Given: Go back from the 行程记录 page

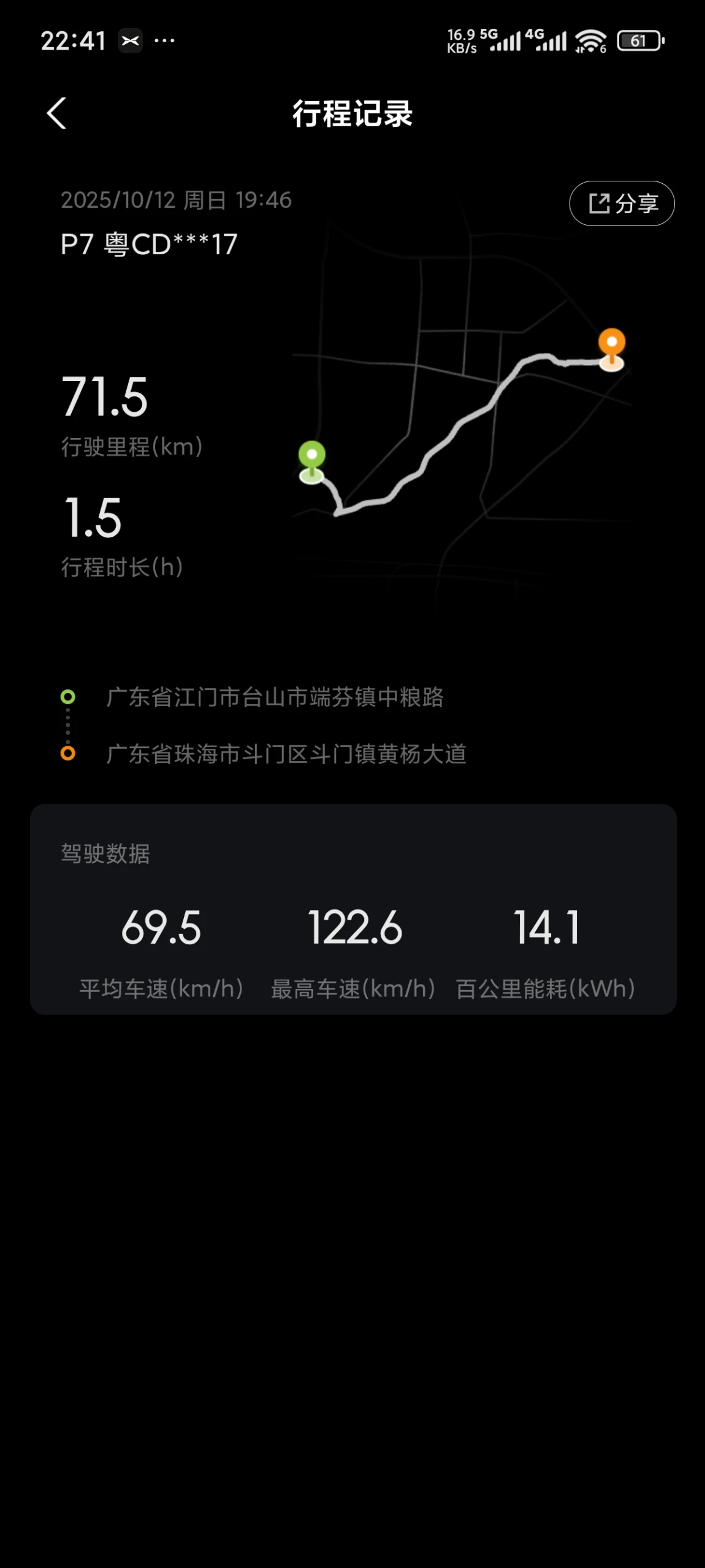Looking at the screenshot, I should click(x=56, y=113).
